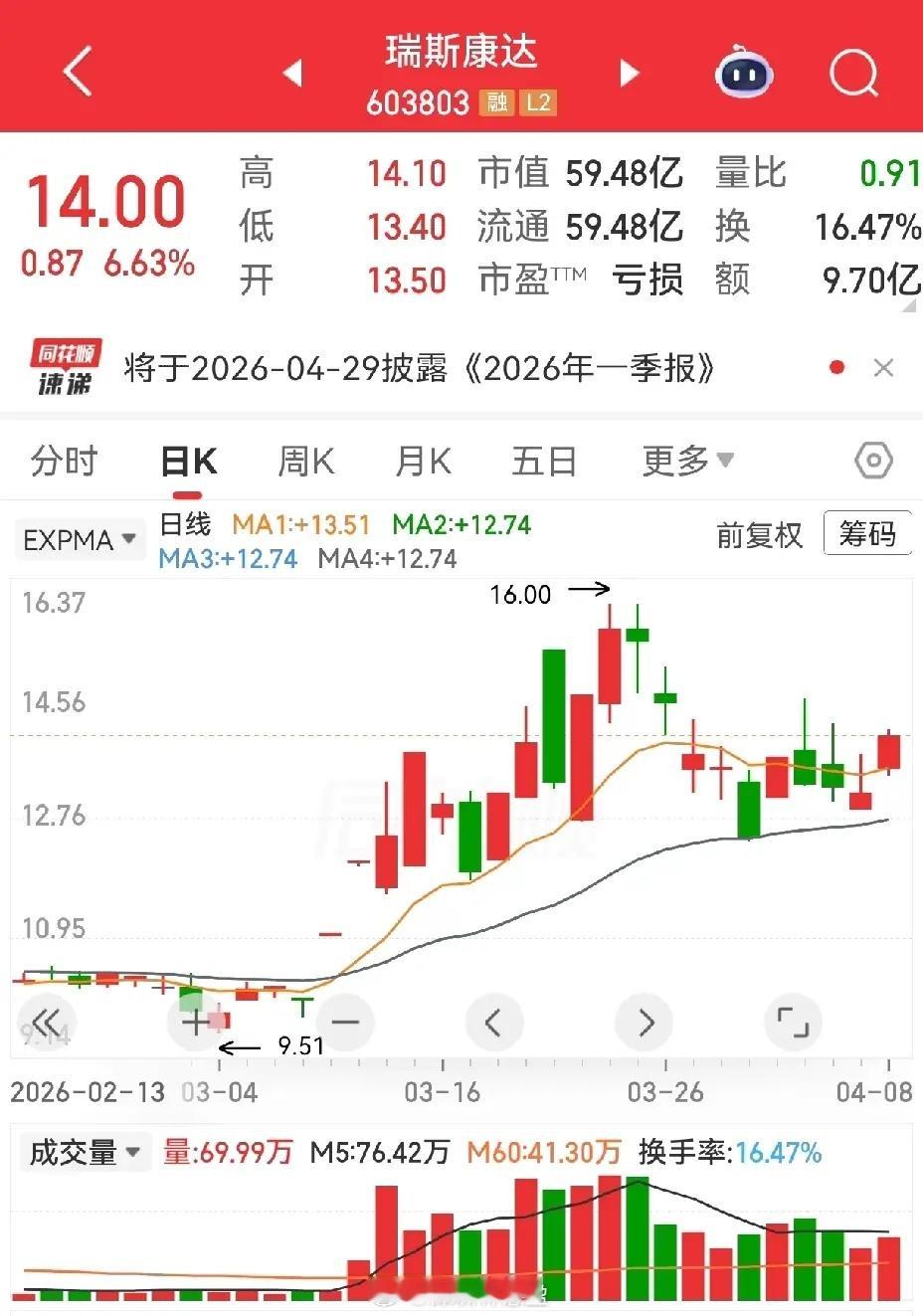Pan chart left with the left chevron
Screen dimensions: 923x1316
coord(494,1022)
